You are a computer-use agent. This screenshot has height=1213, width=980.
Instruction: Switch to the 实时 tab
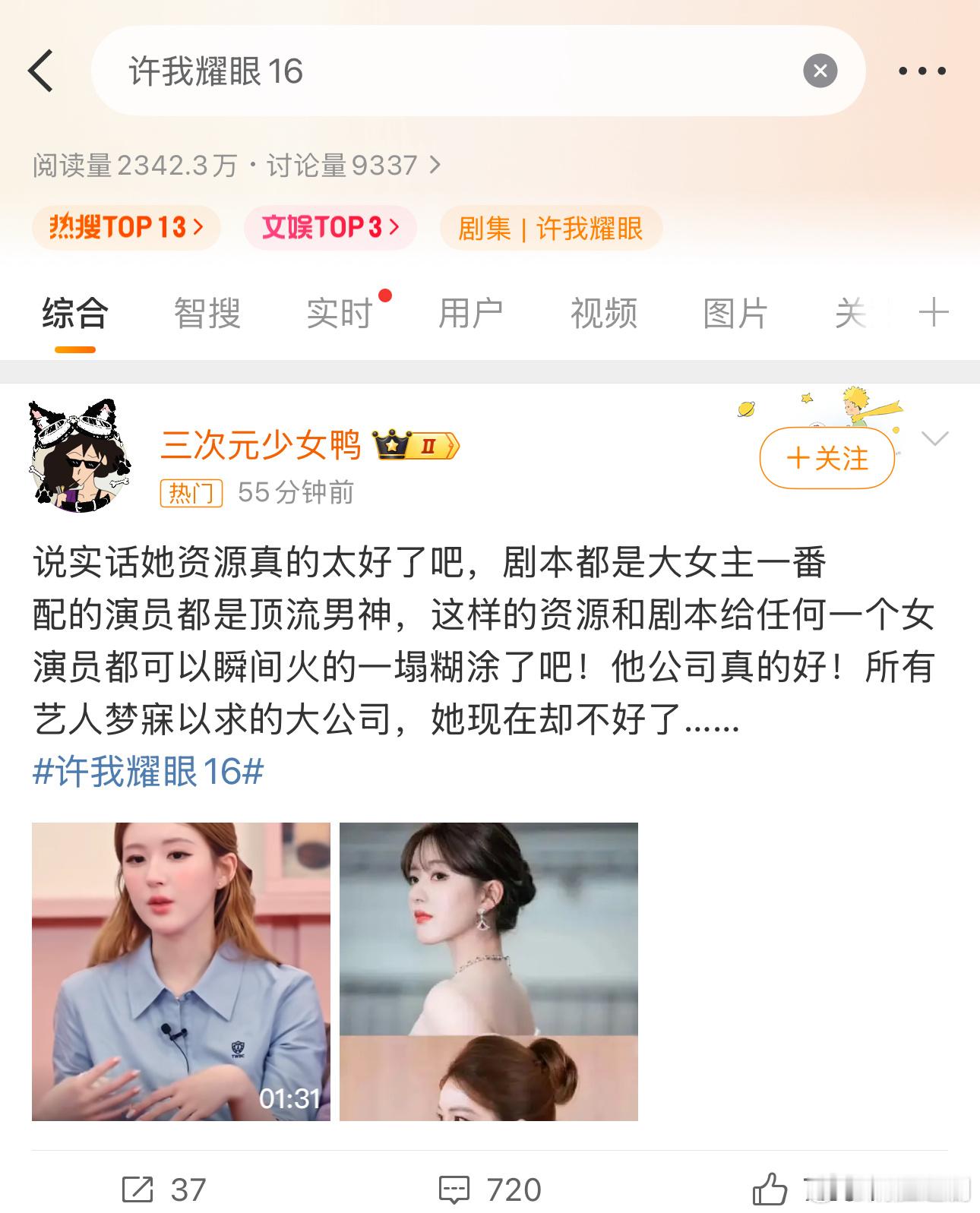tap(340, 313)
